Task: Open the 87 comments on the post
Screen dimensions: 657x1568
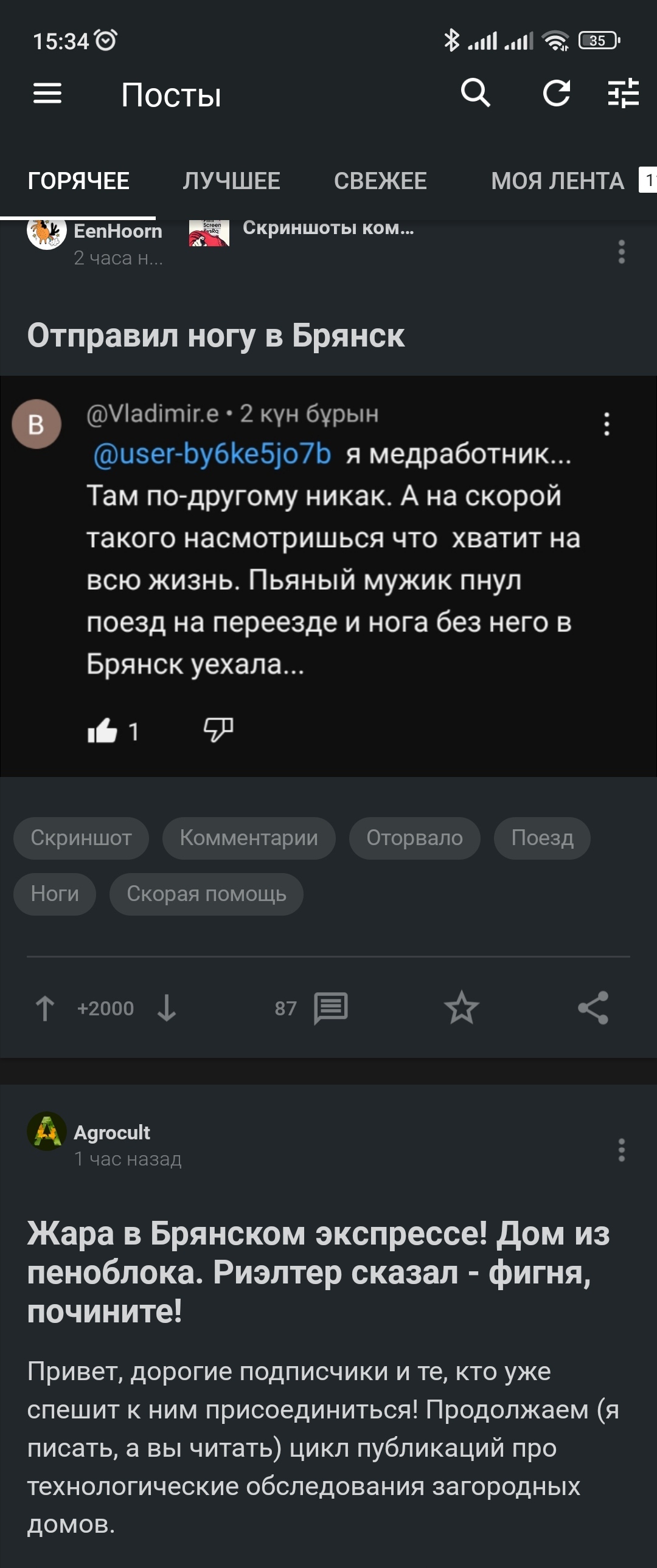Action: [x=330, y=1008]
